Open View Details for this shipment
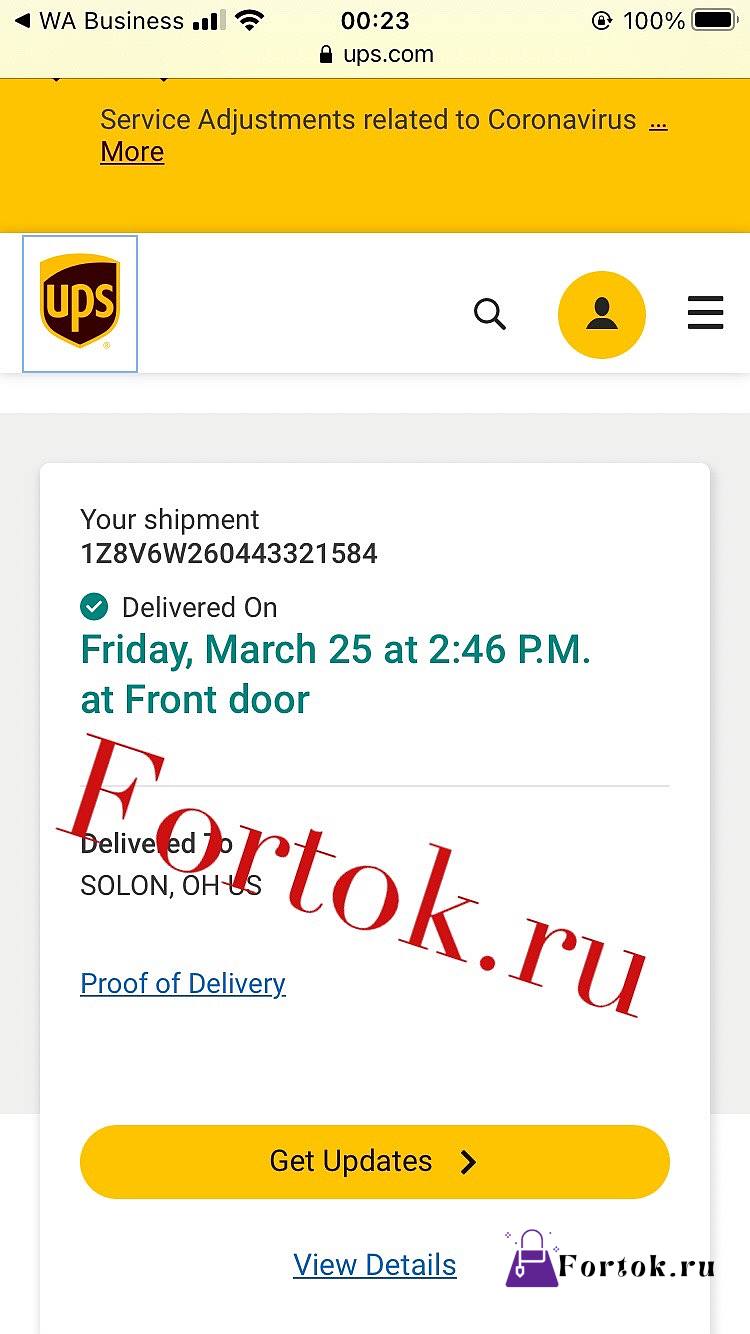The height and width of the screenshot is (1334, 750). pyautogui.click(x=375, y=1265)
